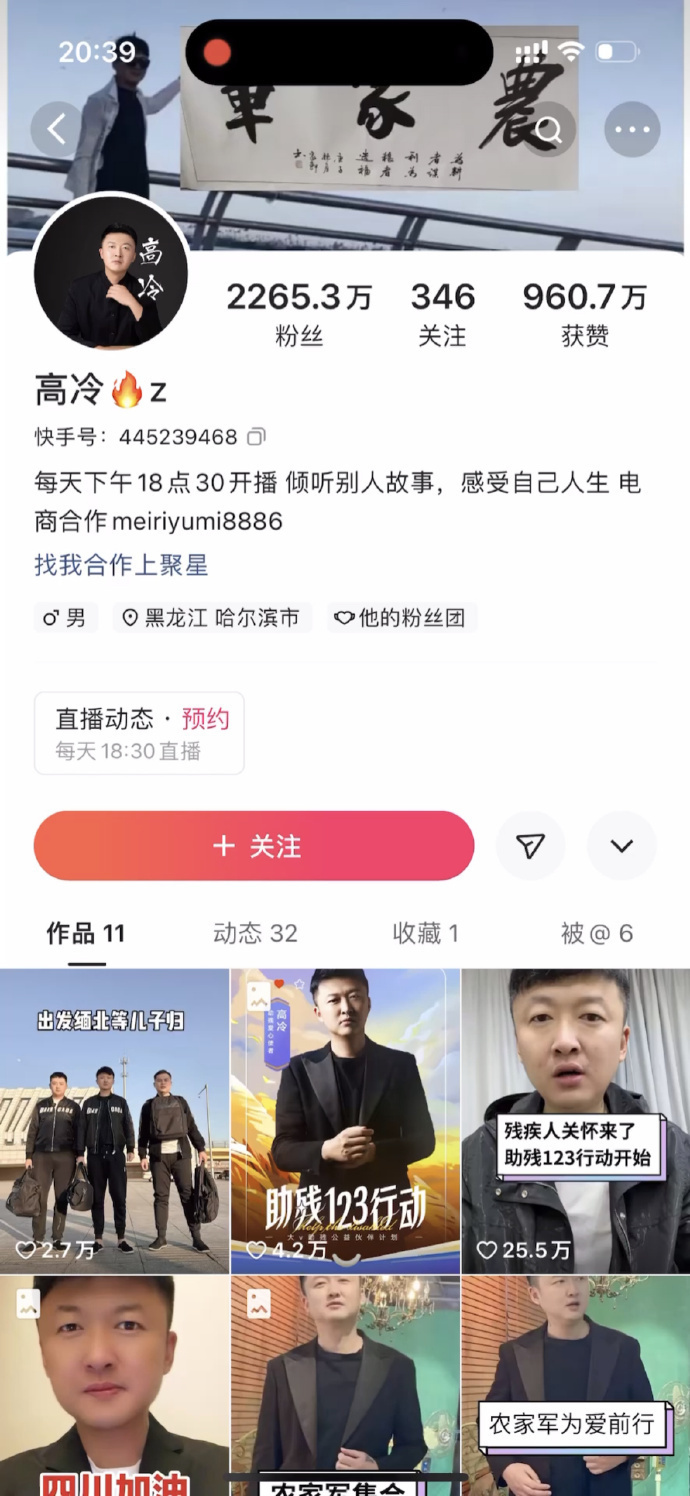Open the 粉丝 followers list

(x=299, y=313)
